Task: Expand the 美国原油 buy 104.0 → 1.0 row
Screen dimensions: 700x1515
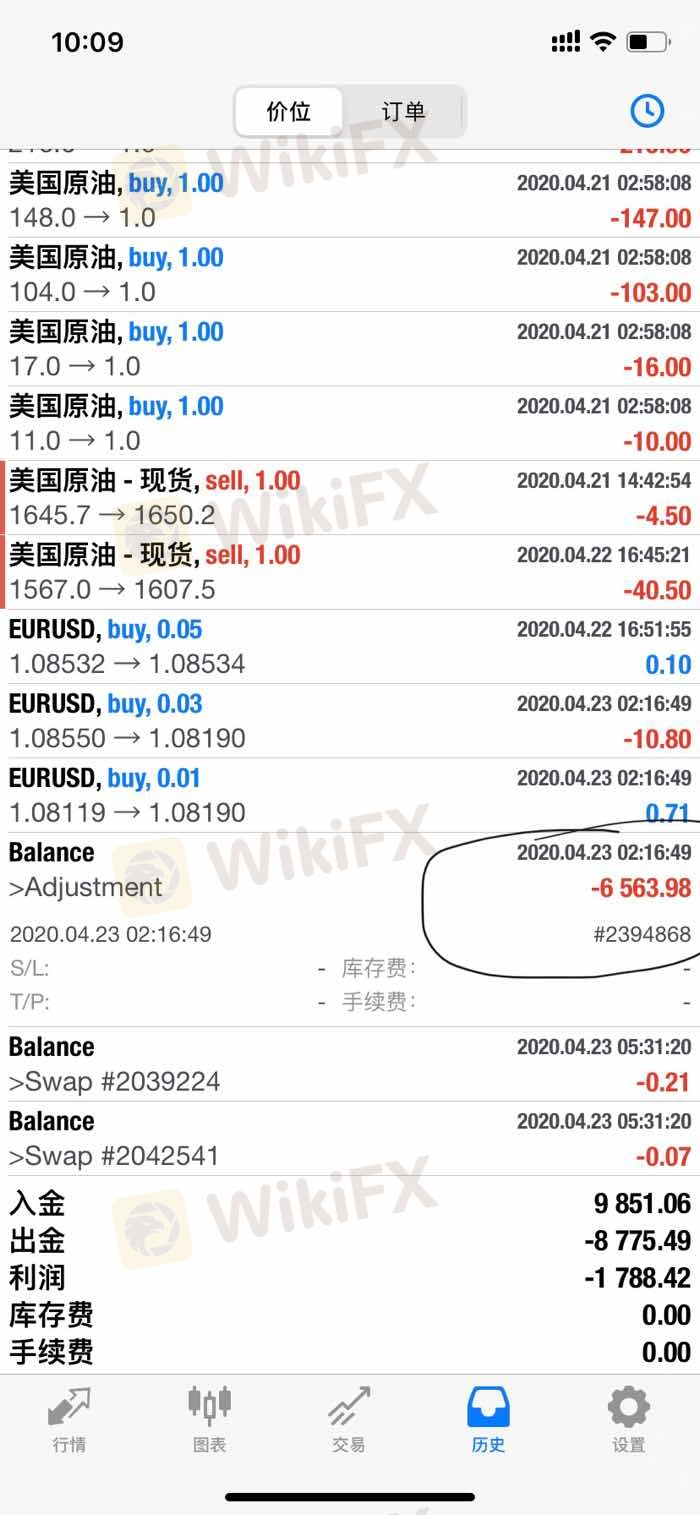Action: point(350,275)
